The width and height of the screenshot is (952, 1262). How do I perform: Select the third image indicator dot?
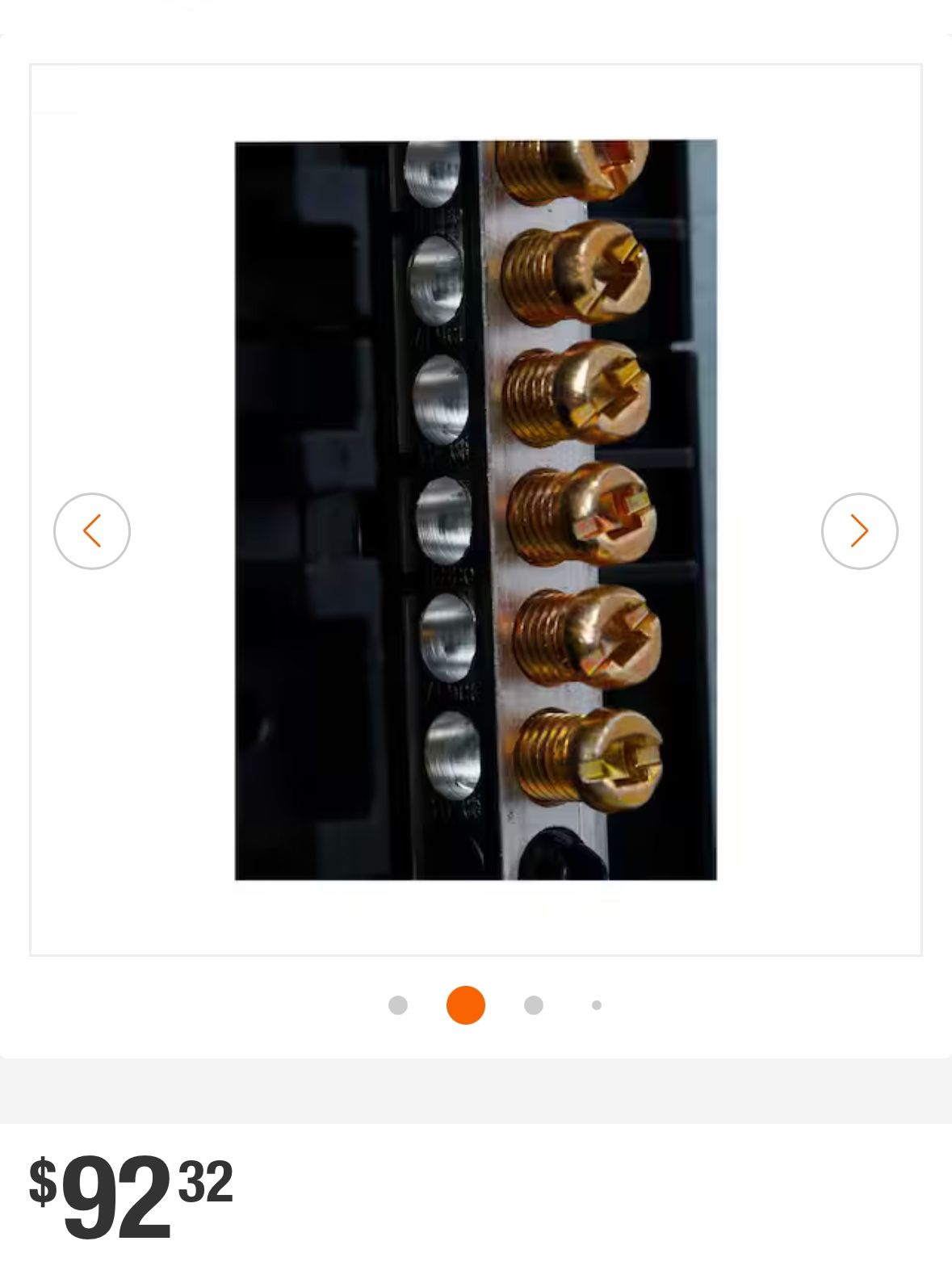pyautogui.click(x=534, y=1005)
